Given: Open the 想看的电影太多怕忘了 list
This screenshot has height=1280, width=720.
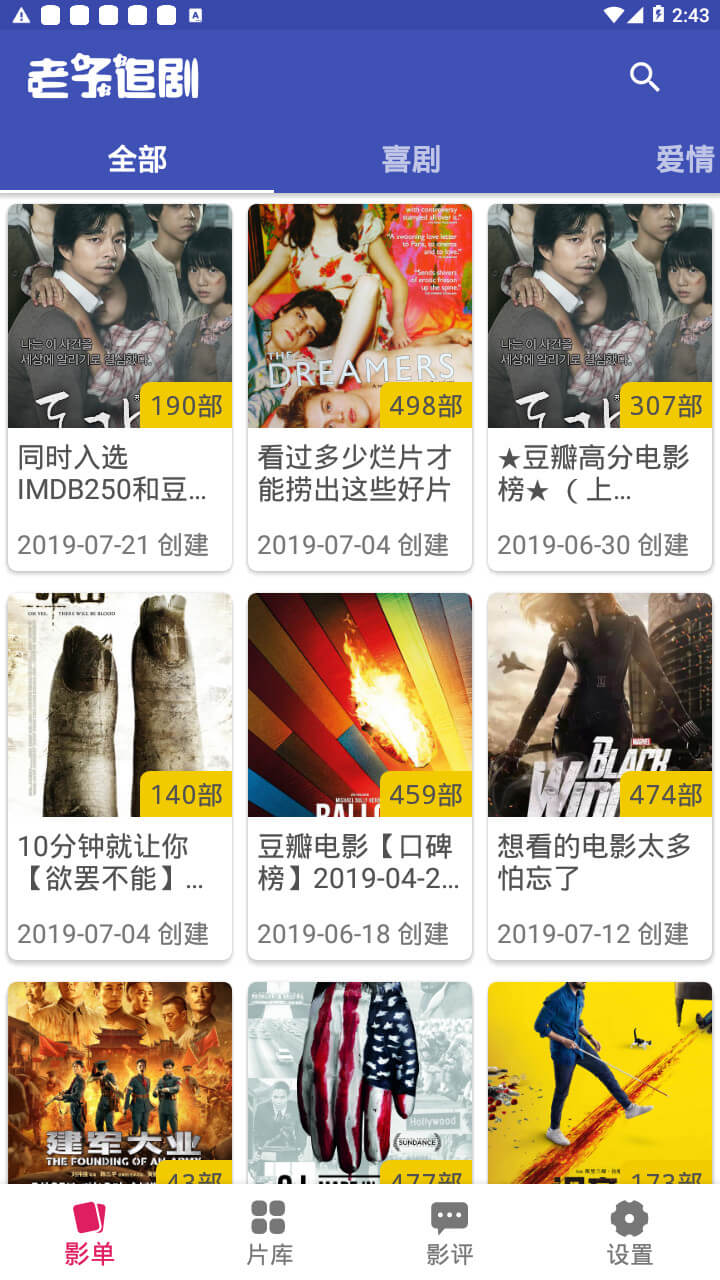Looking at the screenshot, I should 600,777.
